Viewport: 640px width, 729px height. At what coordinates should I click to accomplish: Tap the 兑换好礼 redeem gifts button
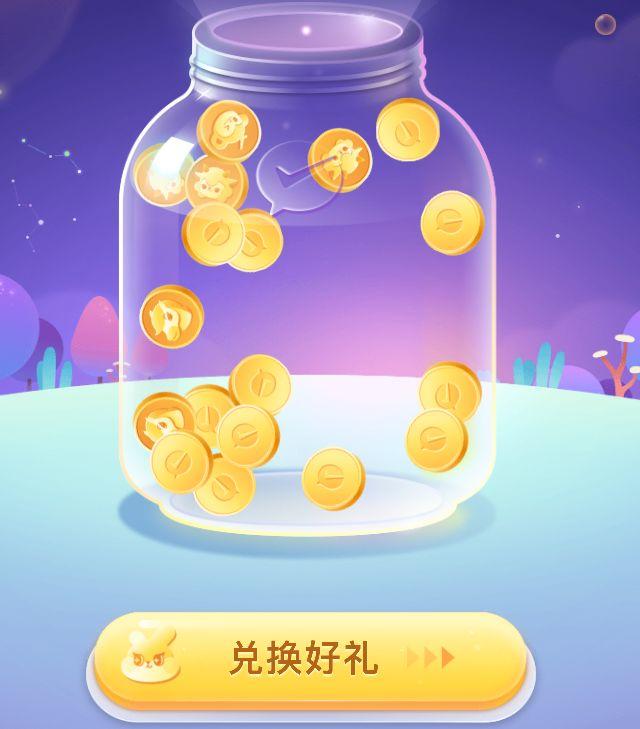[x=310, y=658]
